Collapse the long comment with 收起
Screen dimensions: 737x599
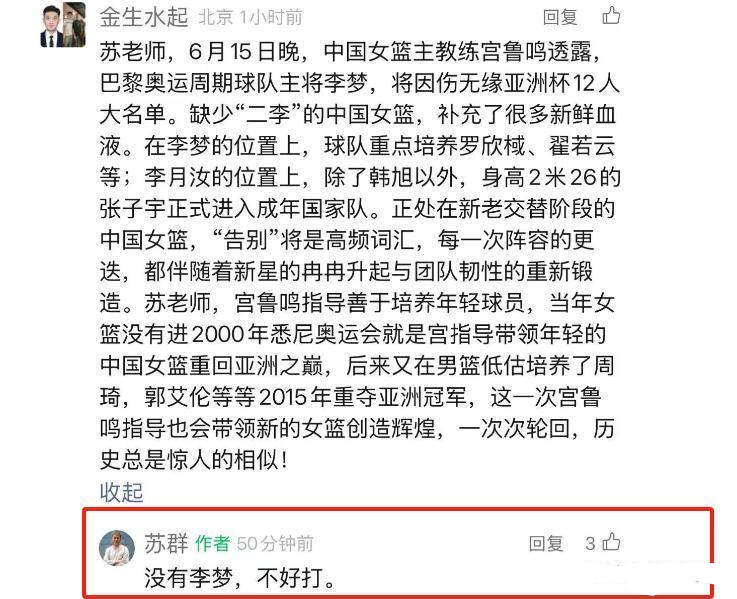click(121, 492)
